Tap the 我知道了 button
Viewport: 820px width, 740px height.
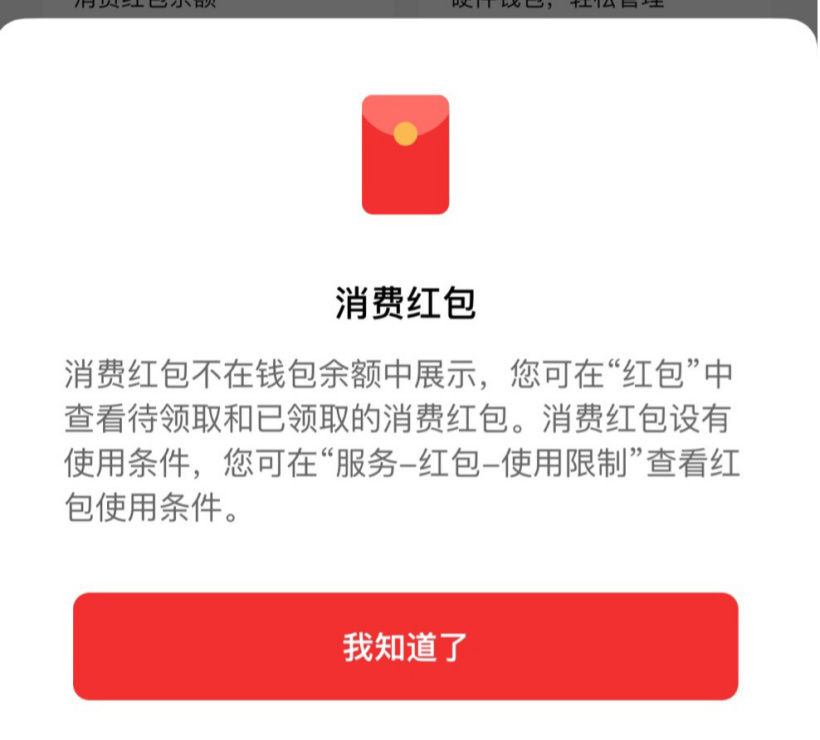pyautogui.click(x=405, y=646)
